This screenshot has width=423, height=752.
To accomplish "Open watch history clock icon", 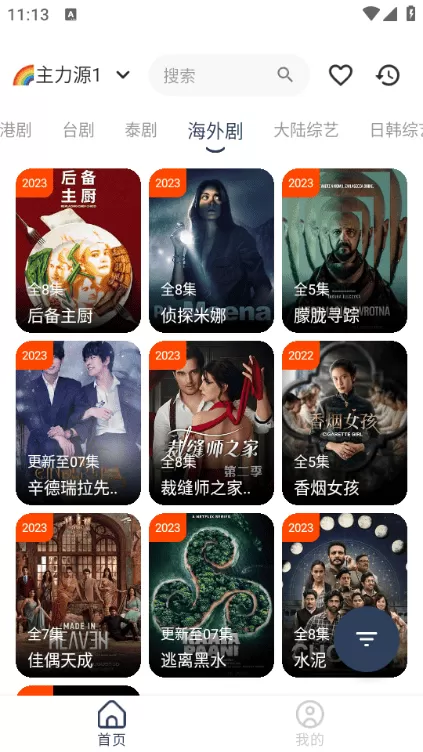I will [388, 75].
